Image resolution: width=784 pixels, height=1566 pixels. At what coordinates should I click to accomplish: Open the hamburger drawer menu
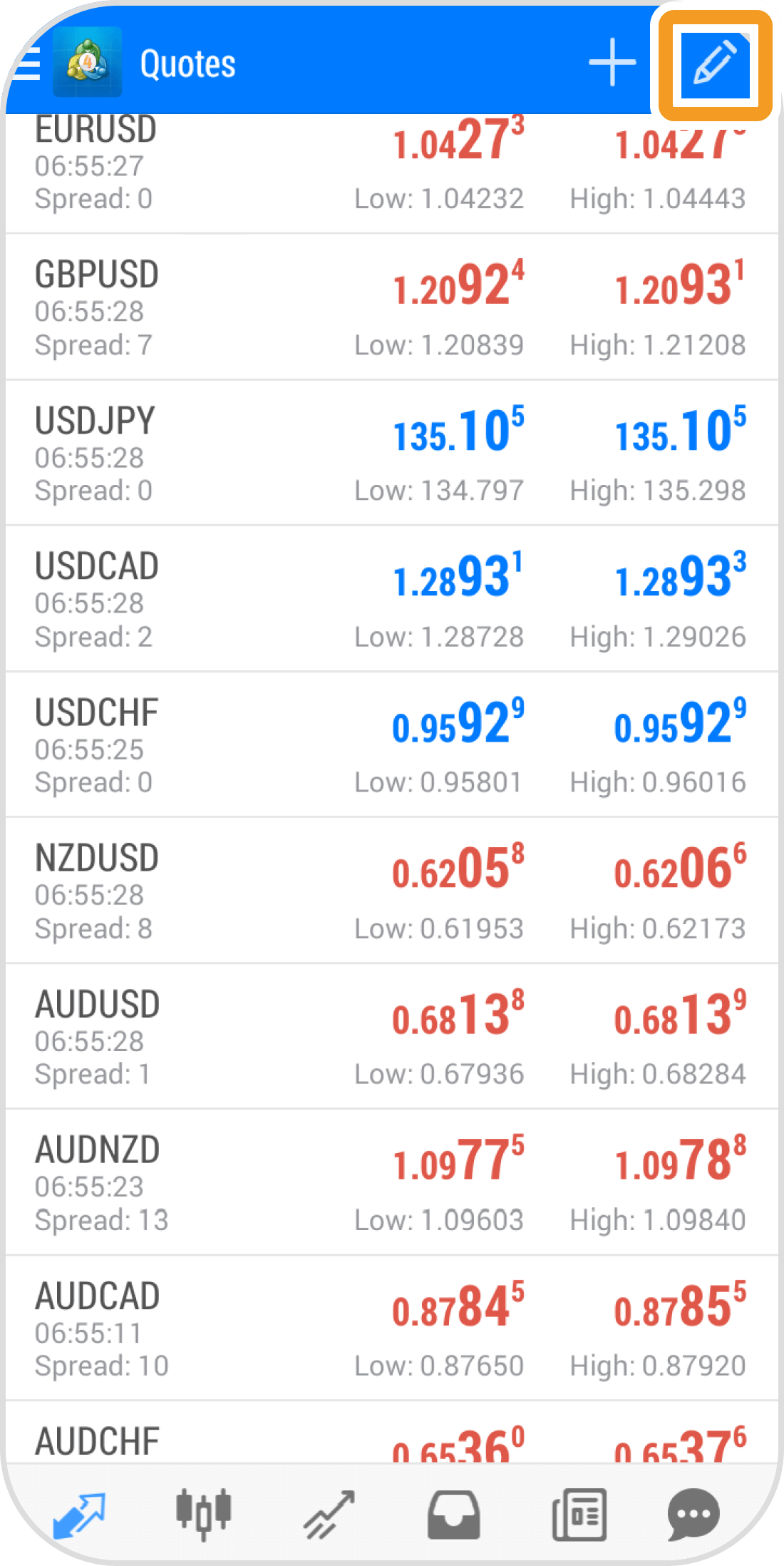tap(27, 64)
